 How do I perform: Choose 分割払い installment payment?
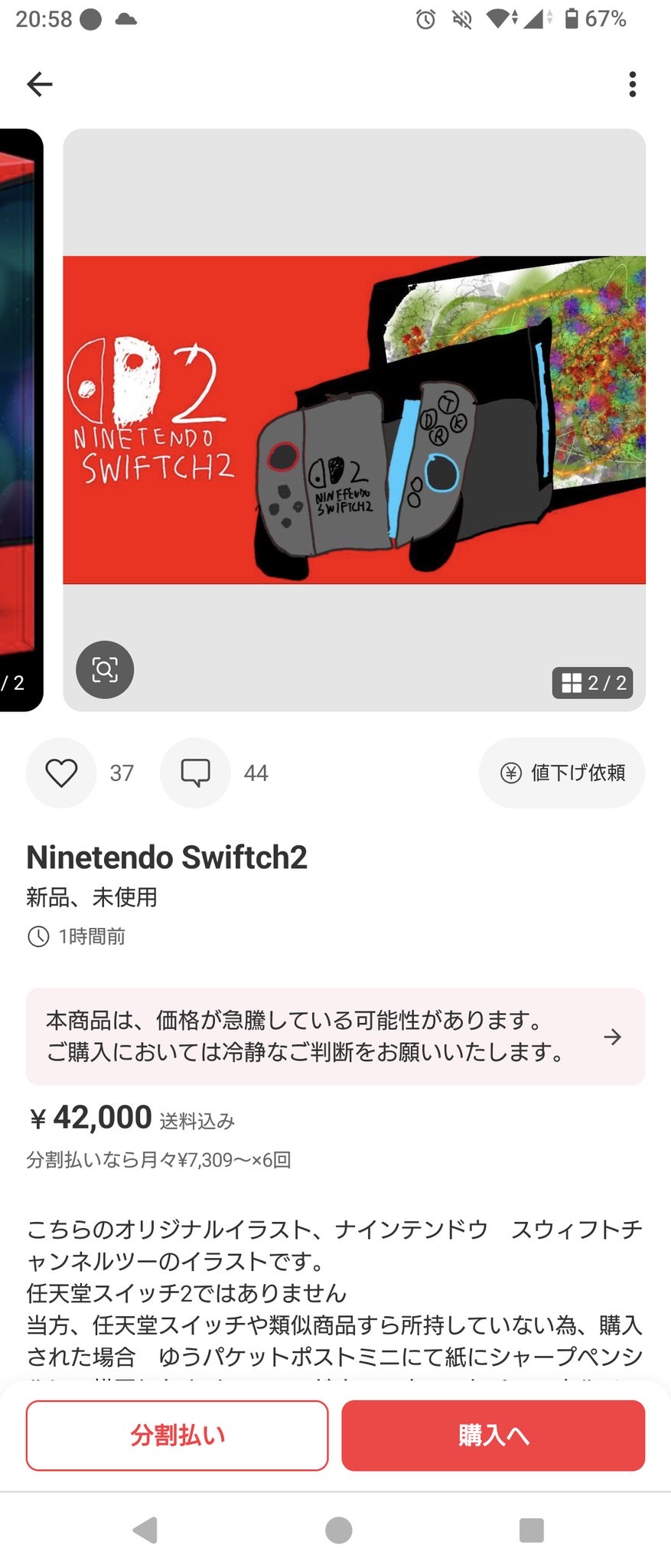178,1435
